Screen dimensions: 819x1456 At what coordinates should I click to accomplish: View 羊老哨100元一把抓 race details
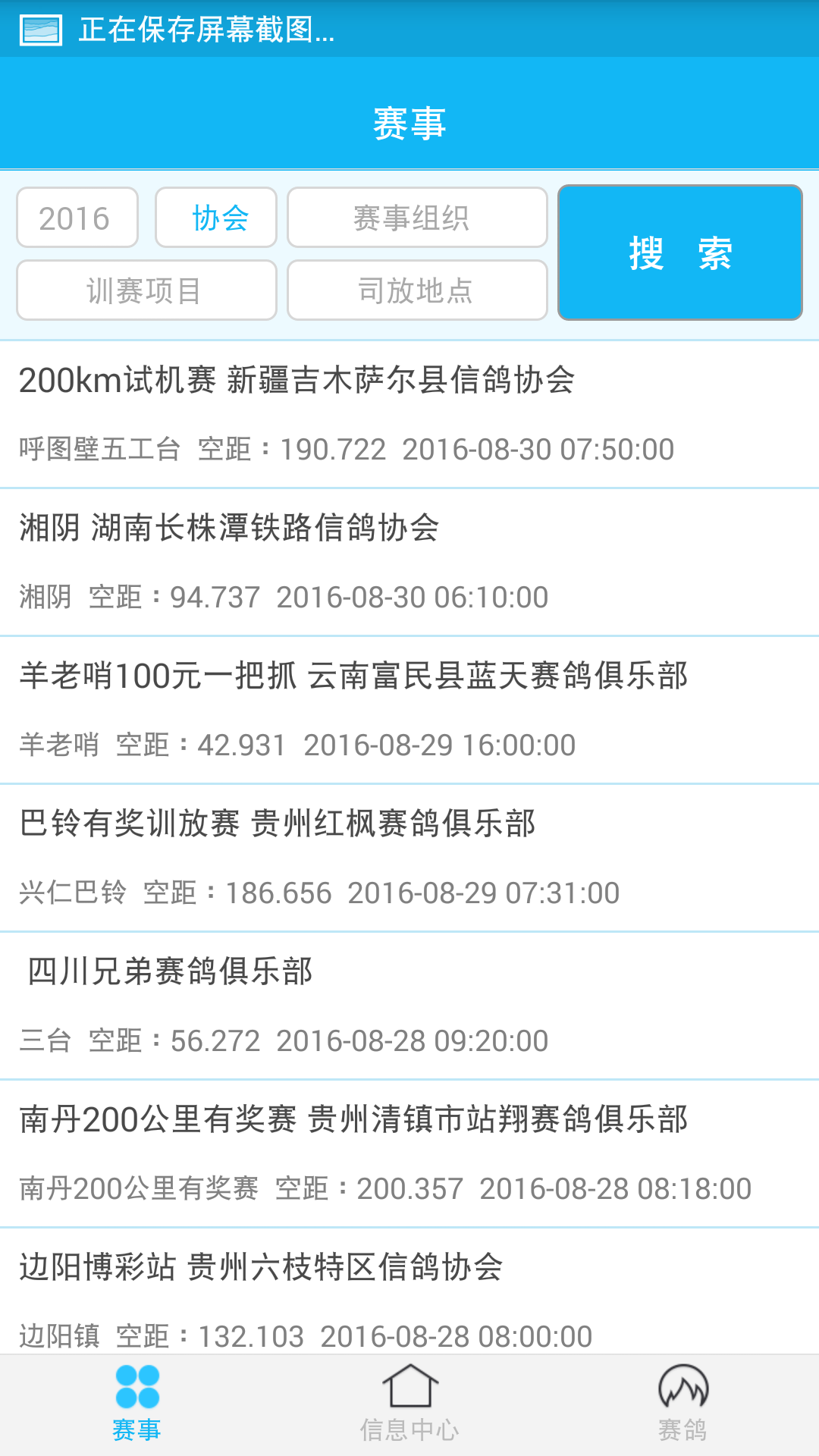pyautogui.click(x=409, y=710)
